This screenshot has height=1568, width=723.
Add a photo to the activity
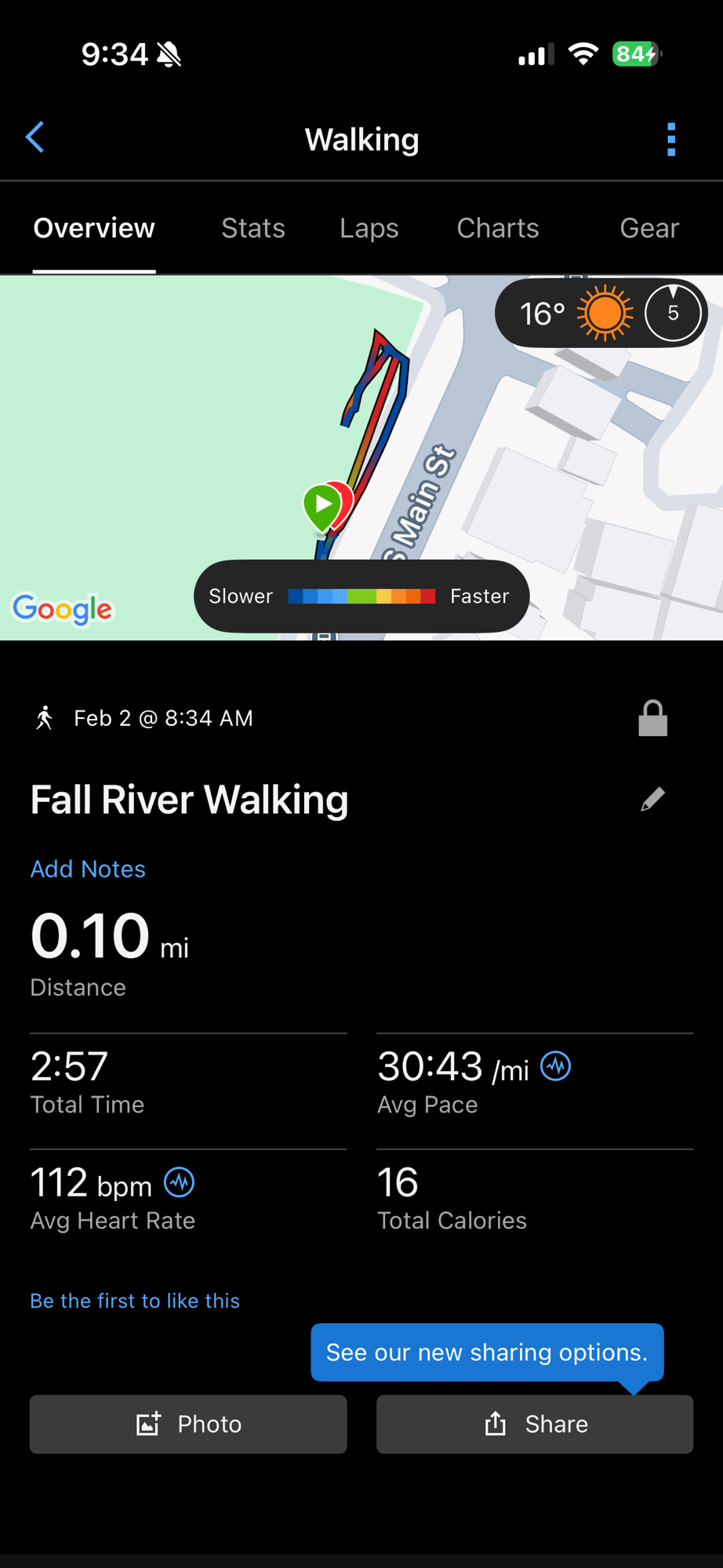[x=188, y=1424]
